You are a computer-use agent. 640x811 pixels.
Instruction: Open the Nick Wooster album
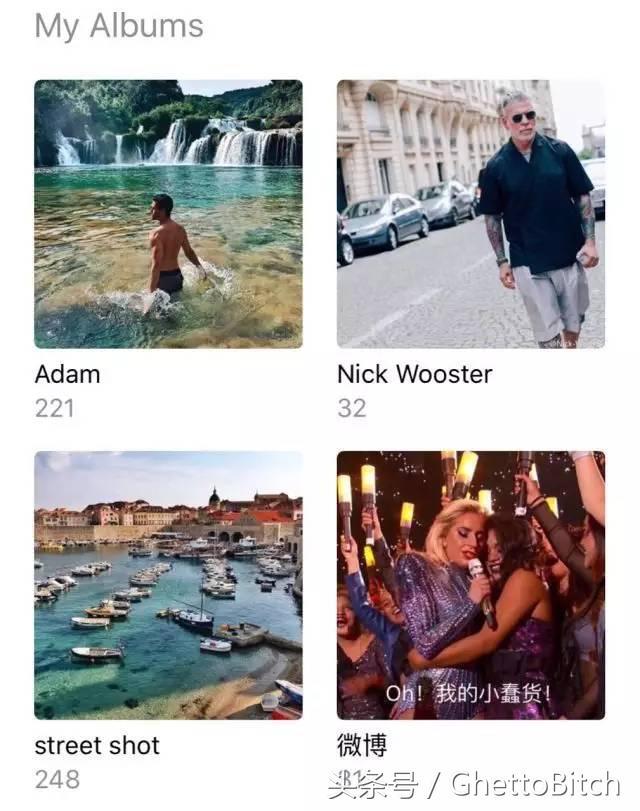(470, 214)
